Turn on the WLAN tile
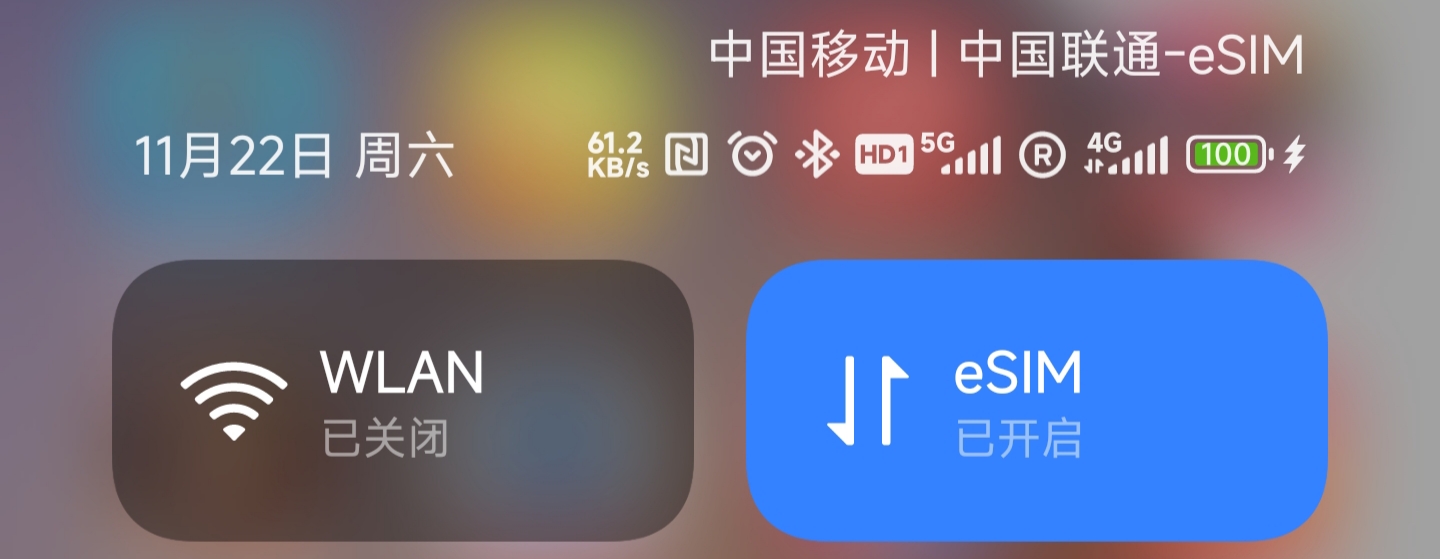This screenshot has height=559, width=1440. point(402,400)
